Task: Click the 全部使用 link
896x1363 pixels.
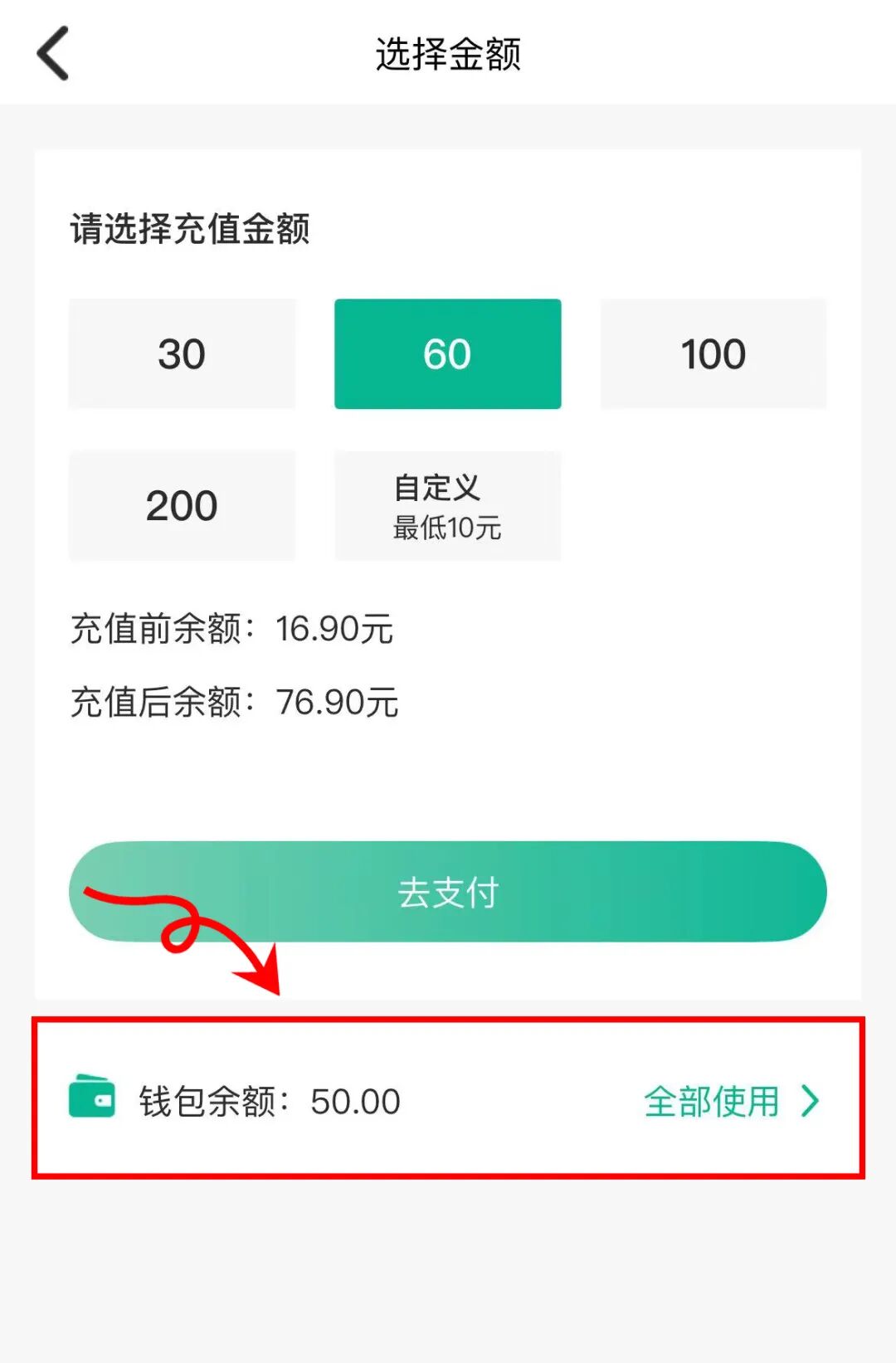Action: (x=712, y=1101)
